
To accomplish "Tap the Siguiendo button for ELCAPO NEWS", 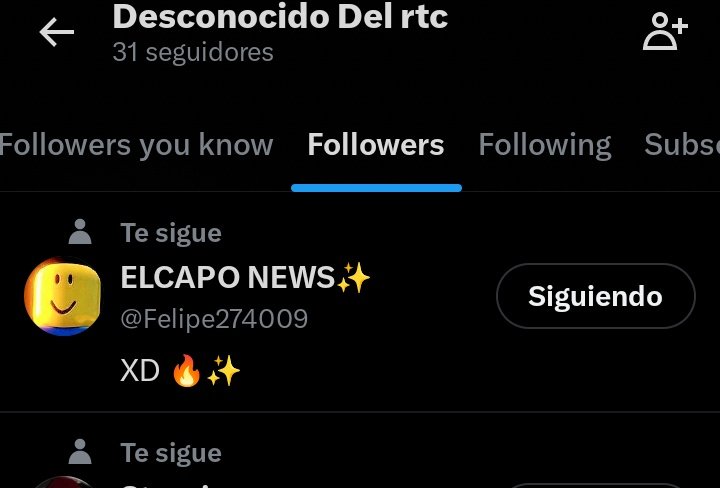I will coord(595,296).
